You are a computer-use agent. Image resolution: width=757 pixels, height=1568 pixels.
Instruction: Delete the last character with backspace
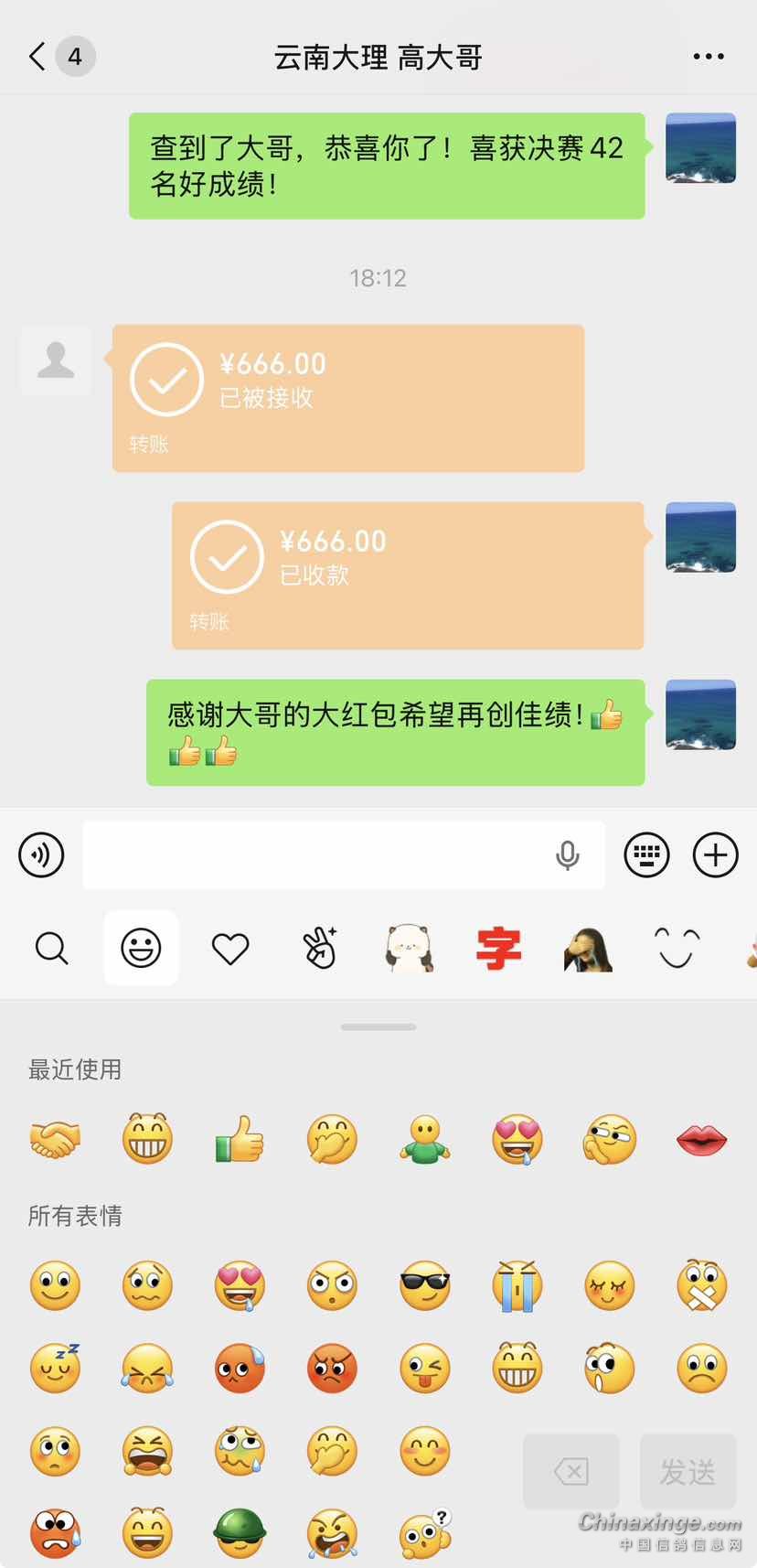point(571,1471)
